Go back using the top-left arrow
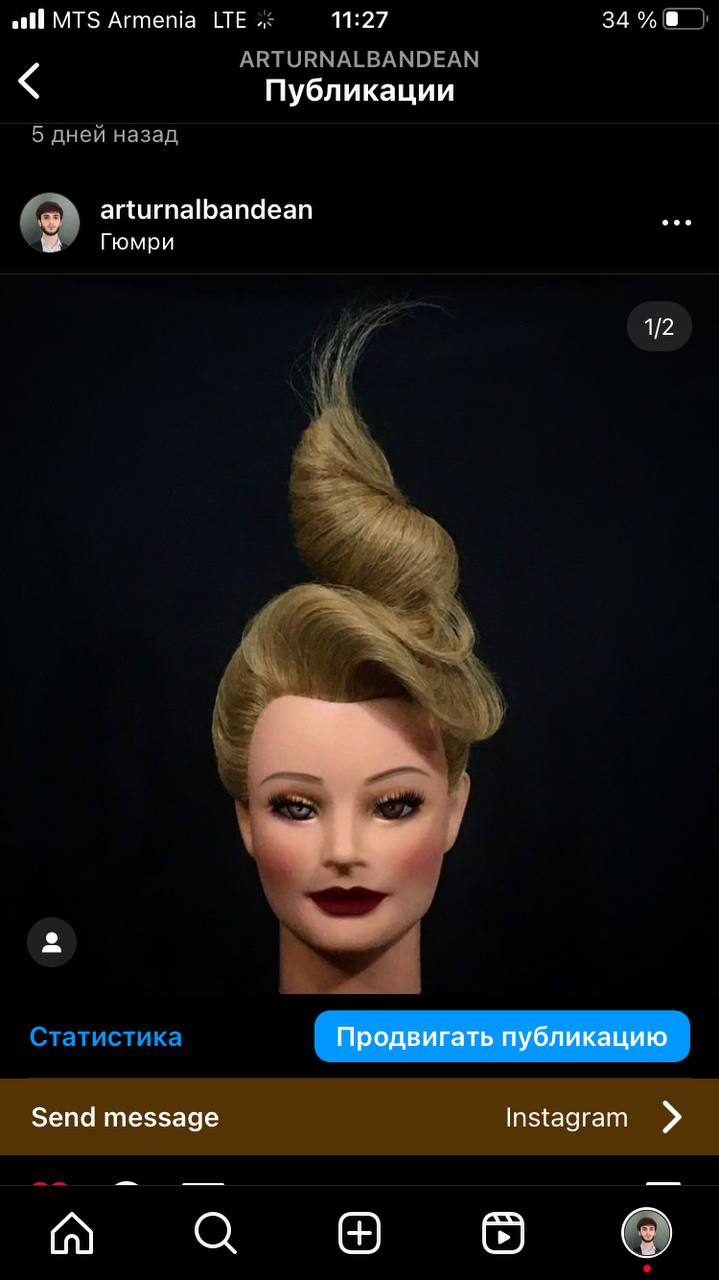 pyautogui.click(x=30, y=80)
